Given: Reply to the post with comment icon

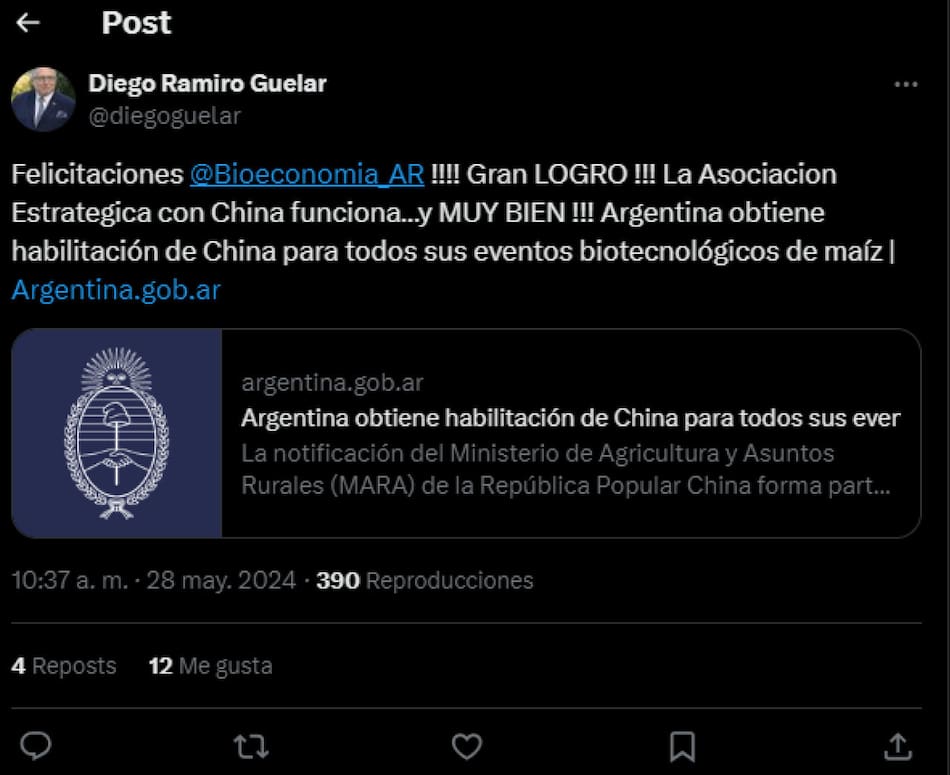Looking at the screenshot, I should pyautogui.click(x=36, y=745).
